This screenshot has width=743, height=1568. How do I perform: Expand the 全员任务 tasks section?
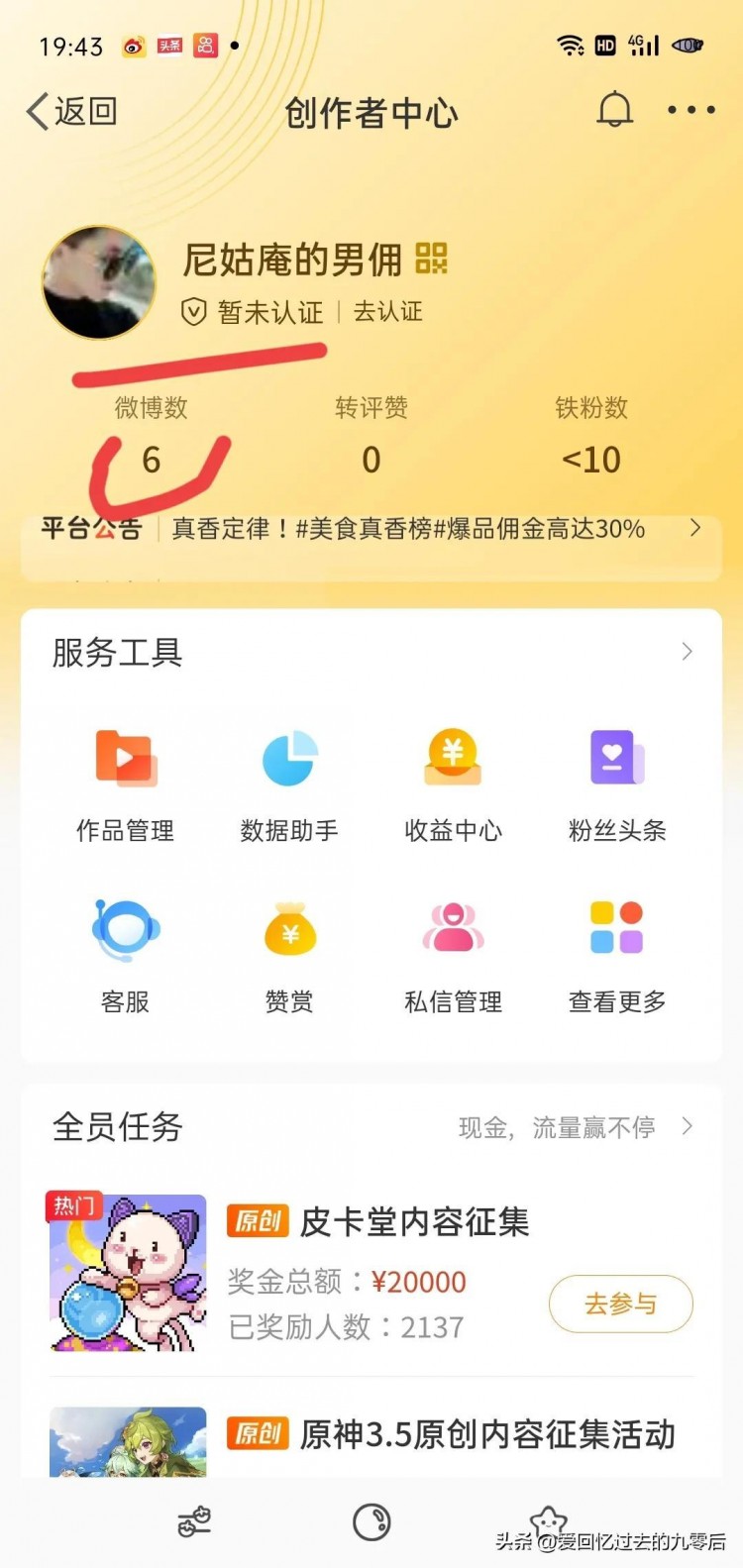tap(688, 1126)
